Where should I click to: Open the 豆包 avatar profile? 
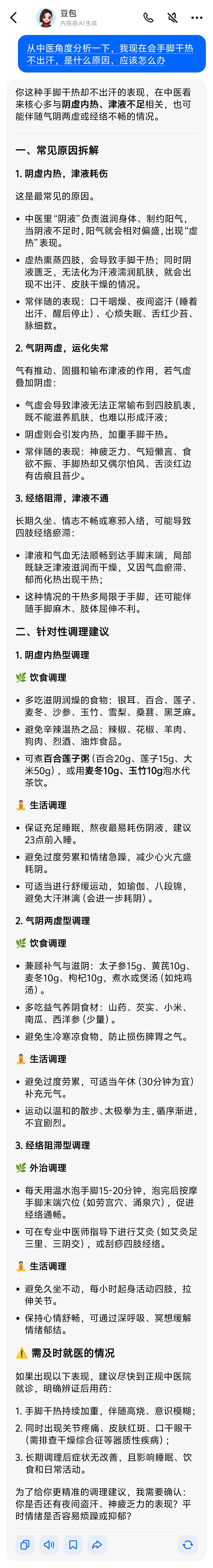pyautogui.click(x=46, y=18)
